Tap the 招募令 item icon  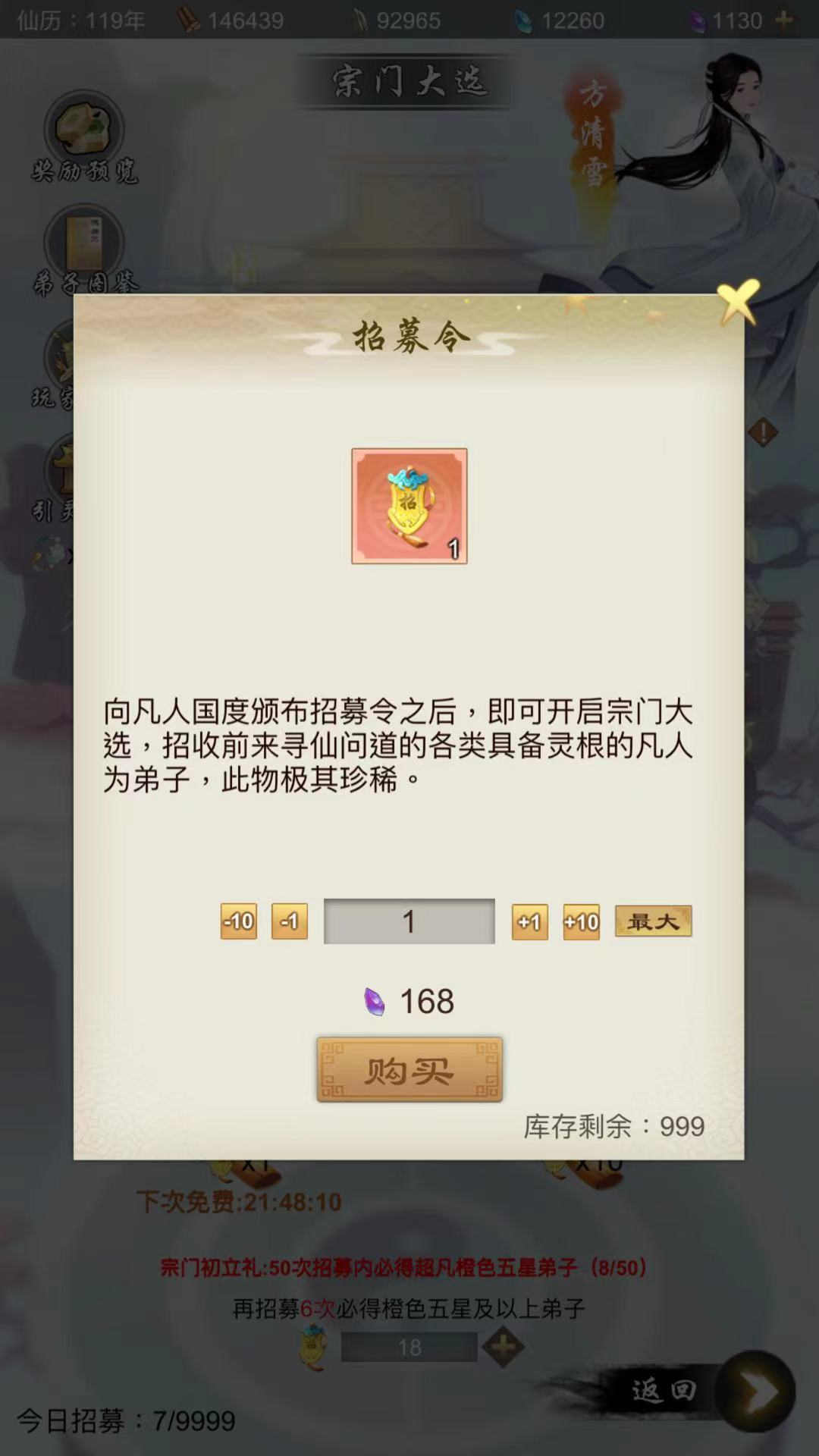(x=409, y=506)
